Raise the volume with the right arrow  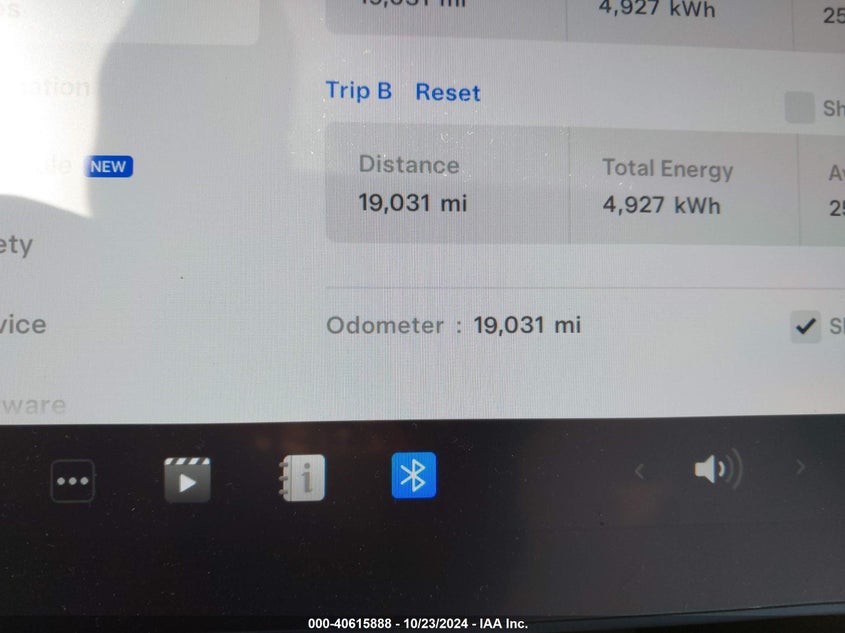pyautogui.click(x=800, y=467)
